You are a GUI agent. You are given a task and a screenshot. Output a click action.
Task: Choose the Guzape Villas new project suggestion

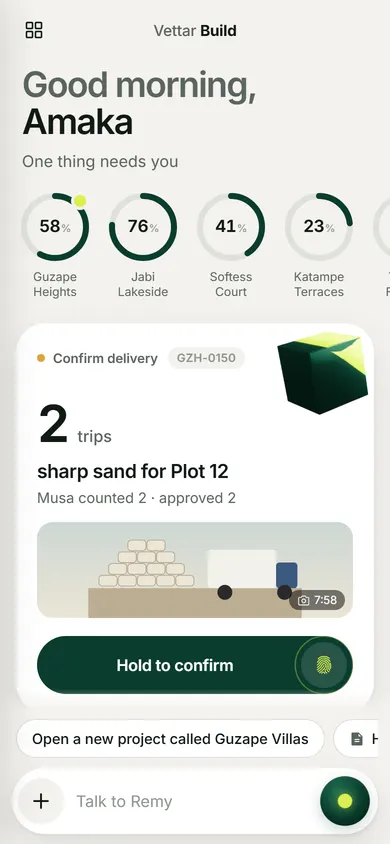coord(171,738)
